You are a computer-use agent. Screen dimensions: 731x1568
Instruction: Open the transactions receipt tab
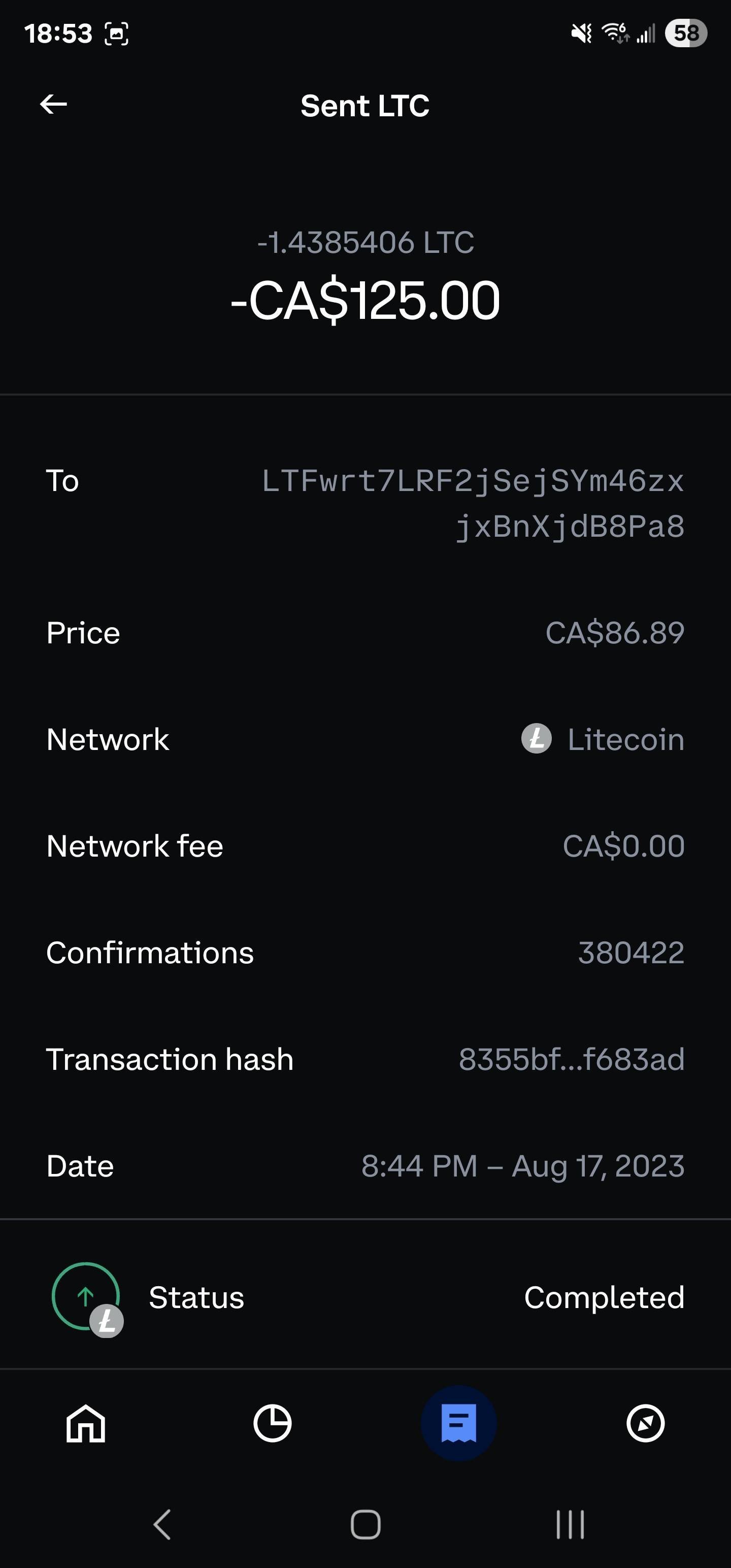click(459, 1423)
